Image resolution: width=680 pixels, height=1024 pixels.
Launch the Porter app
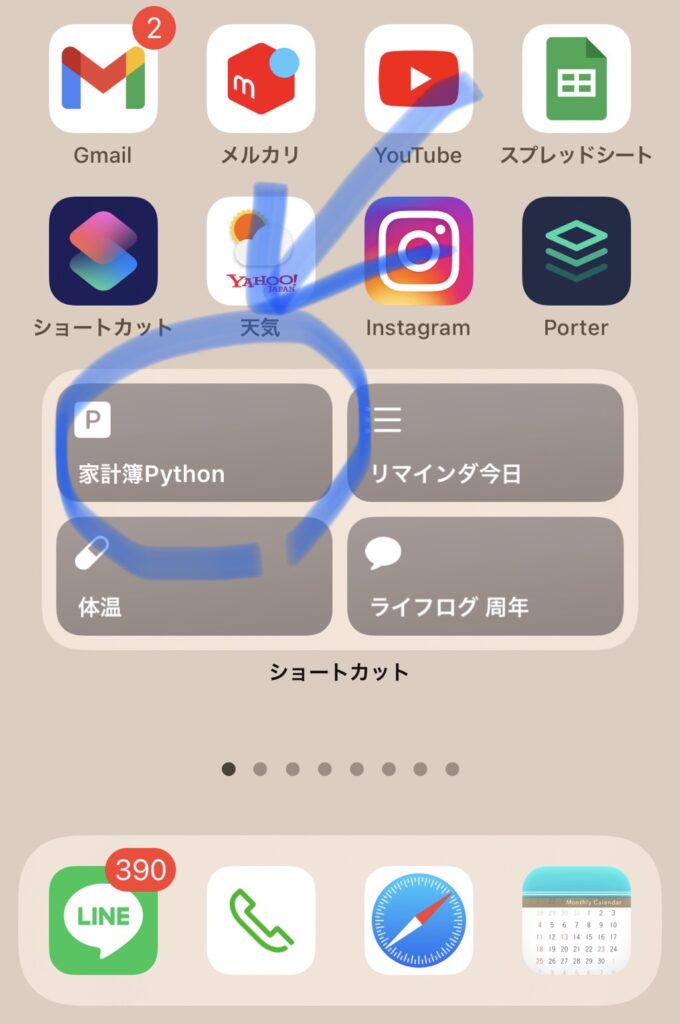pos(576,251)
